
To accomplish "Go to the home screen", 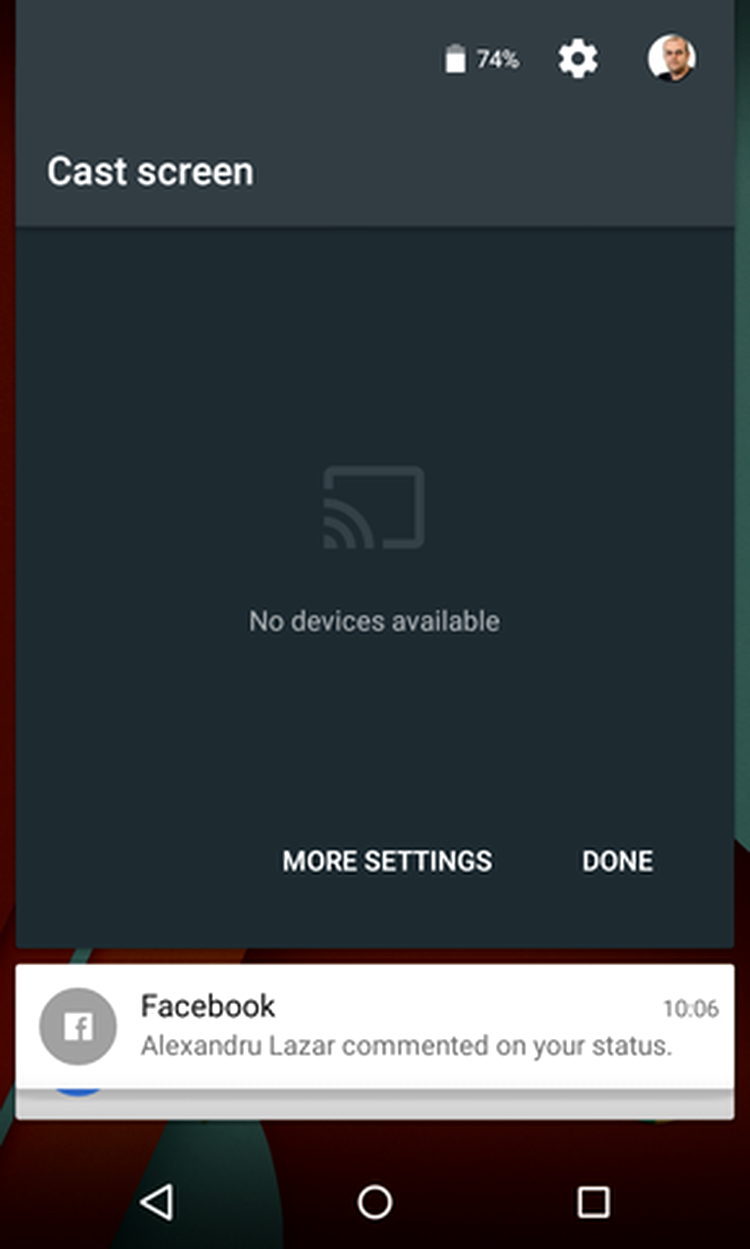I will tap(375, 1202).
